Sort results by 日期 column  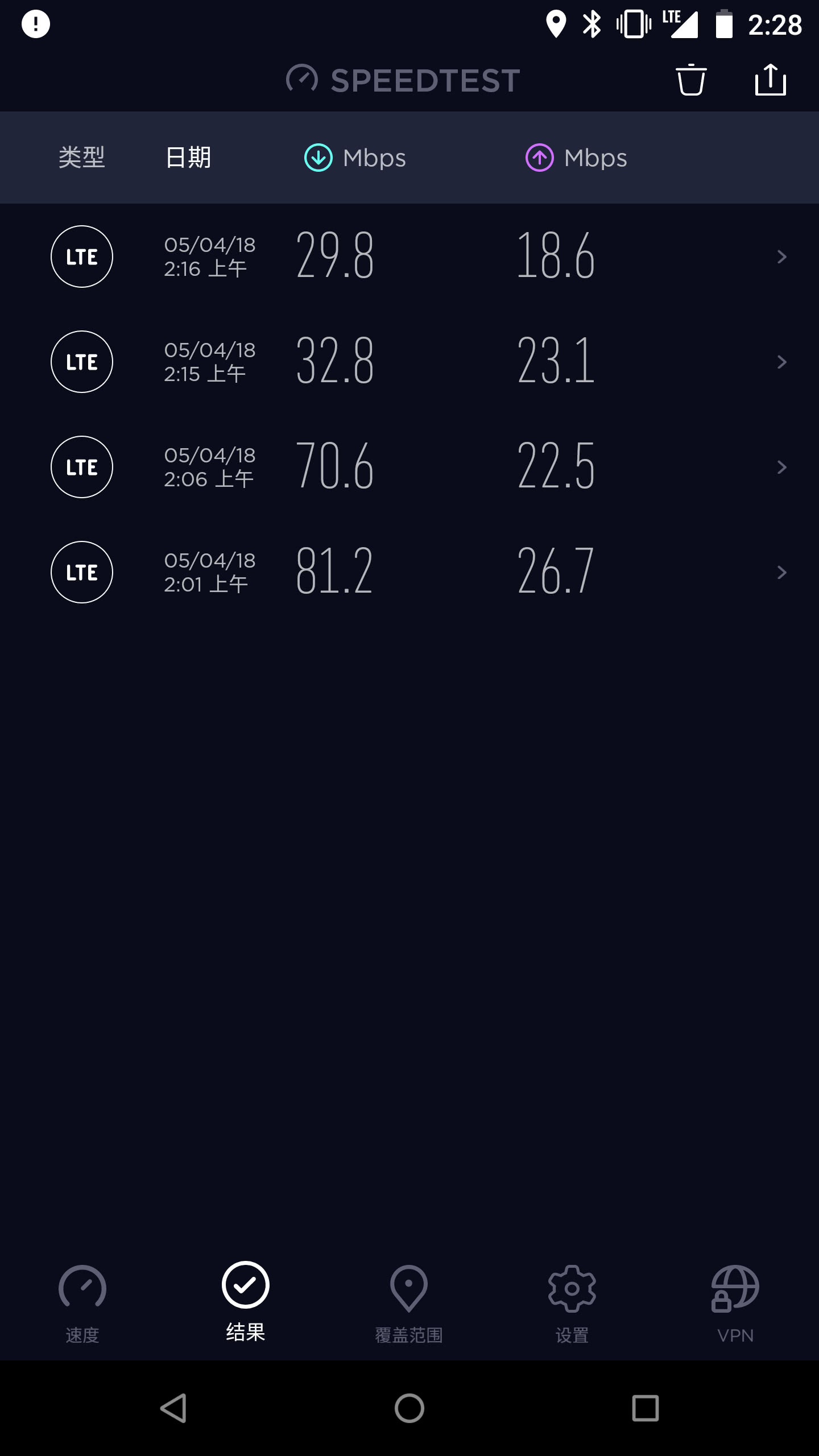pos(188,158)
